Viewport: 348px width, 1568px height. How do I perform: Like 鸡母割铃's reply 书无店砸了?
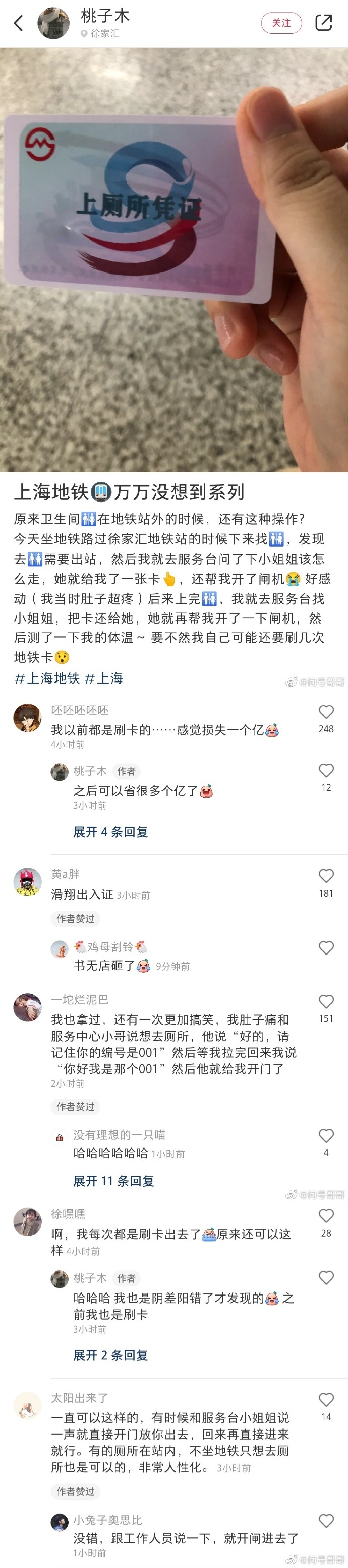tap(326, 948)
